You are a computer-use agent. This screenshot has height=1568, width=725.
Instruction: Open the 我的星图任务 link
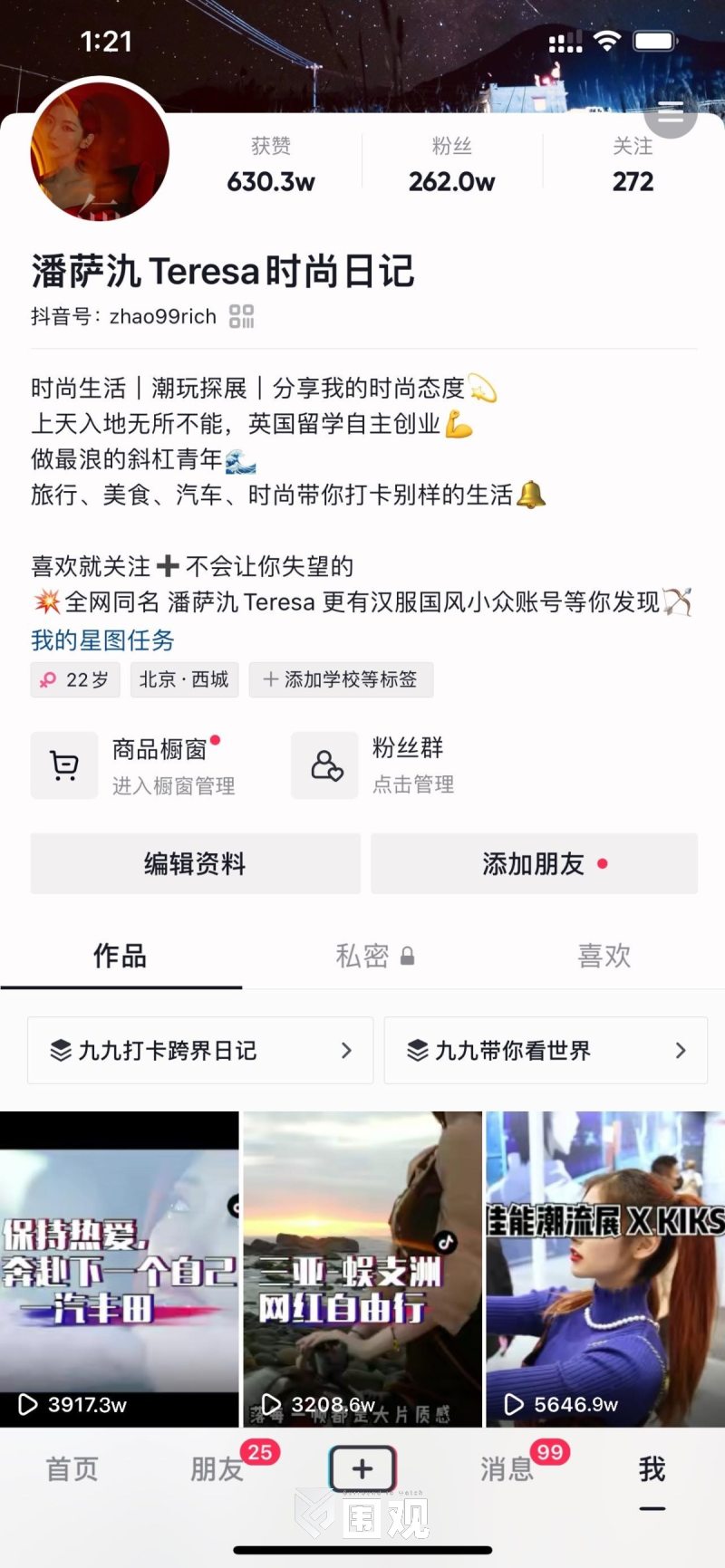[102, 640]
